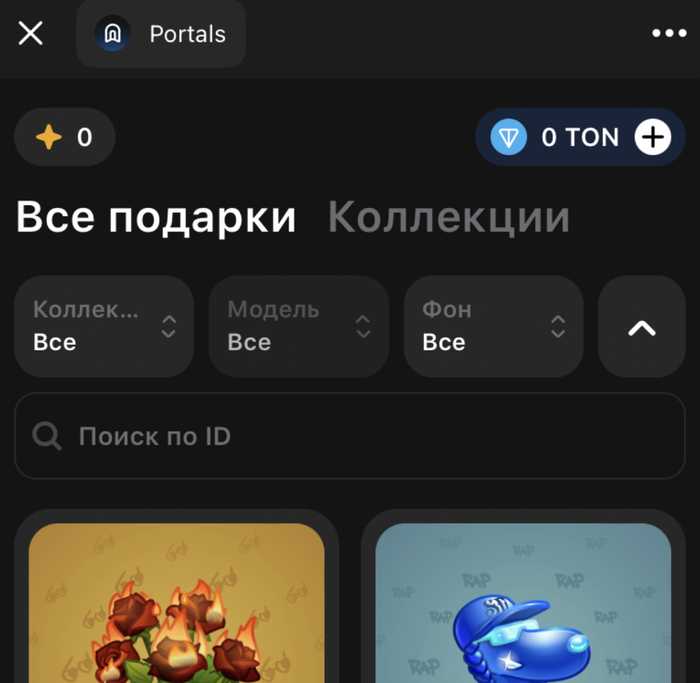Open the Коллекция filter dropdown
This screenshot has width=700, height=683.
[x=104, y=326]
